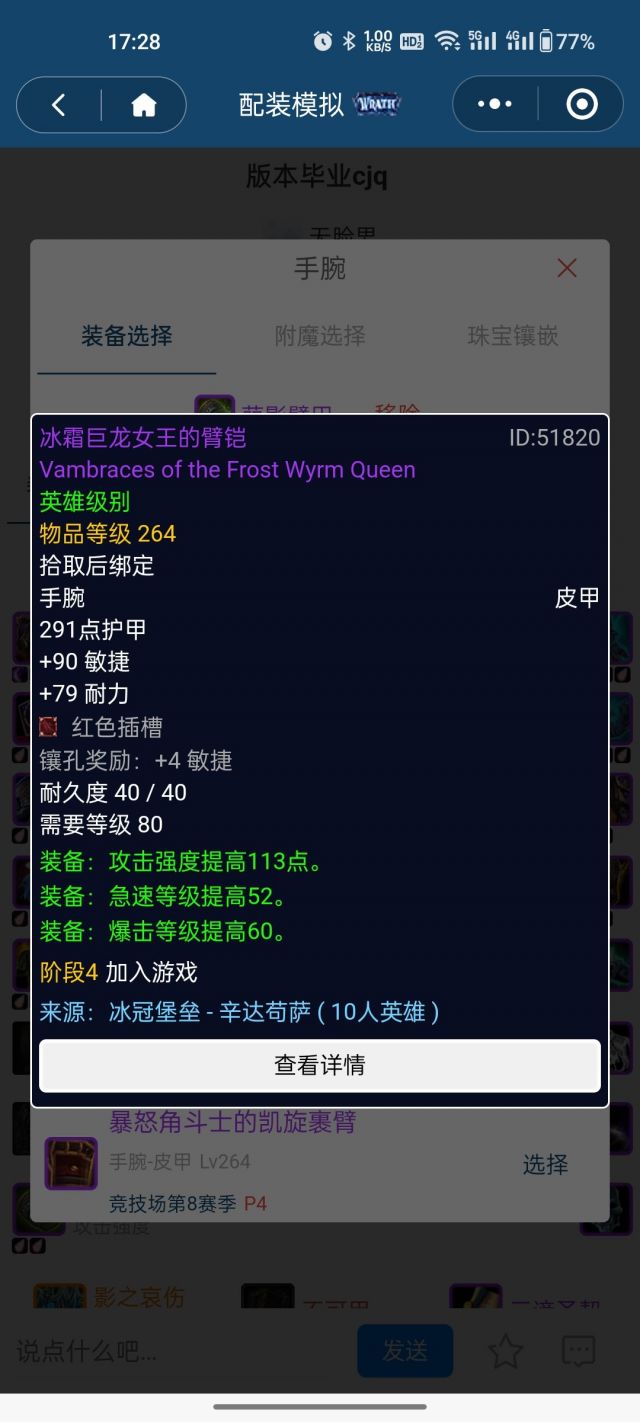640x1422 pixels.
Task: Open comments via the chat bubble icon
Action: pos(579,1352)
